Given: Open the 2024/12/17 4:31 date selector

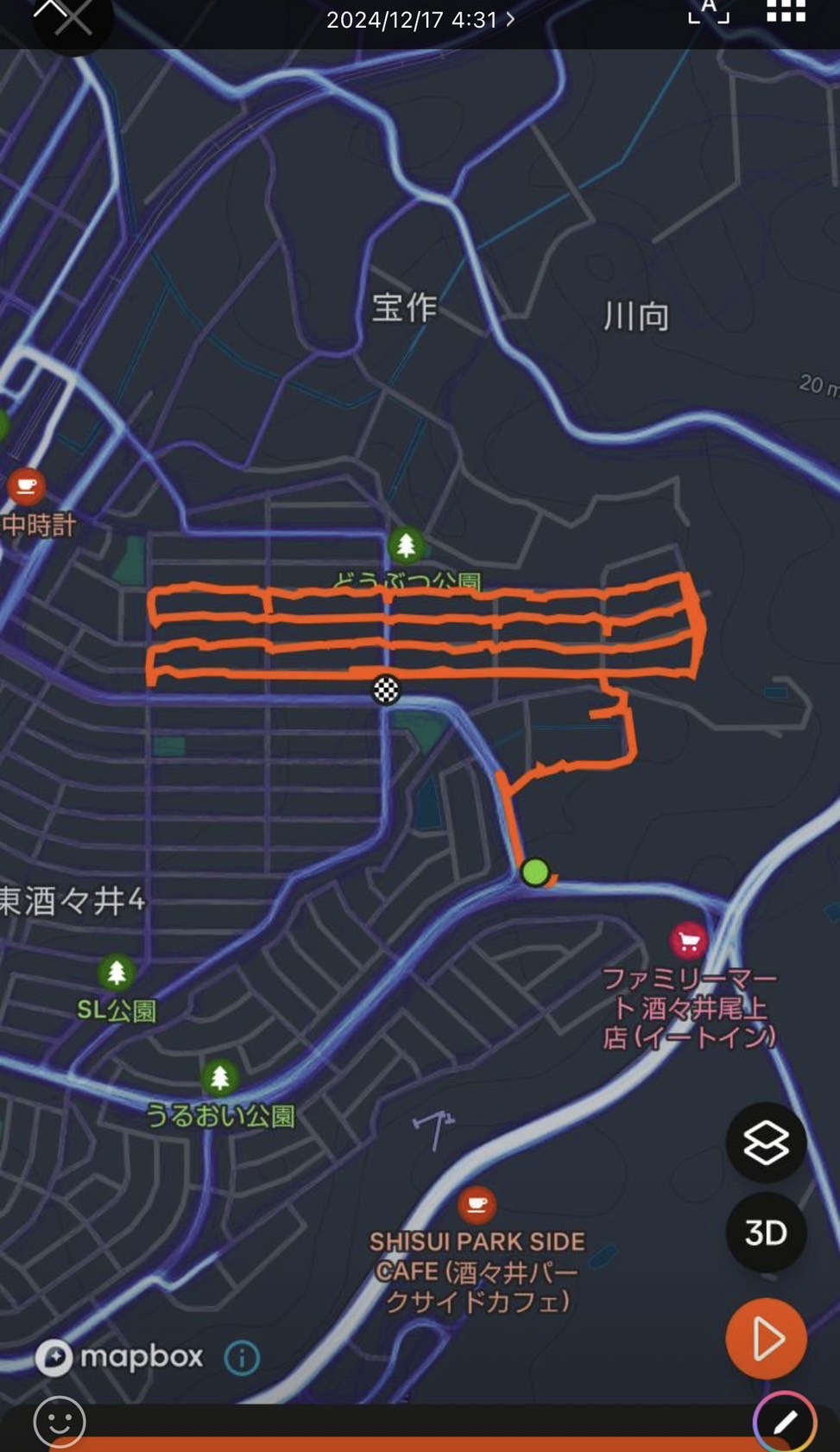Looking at the screenshot, I should (420, 20).
